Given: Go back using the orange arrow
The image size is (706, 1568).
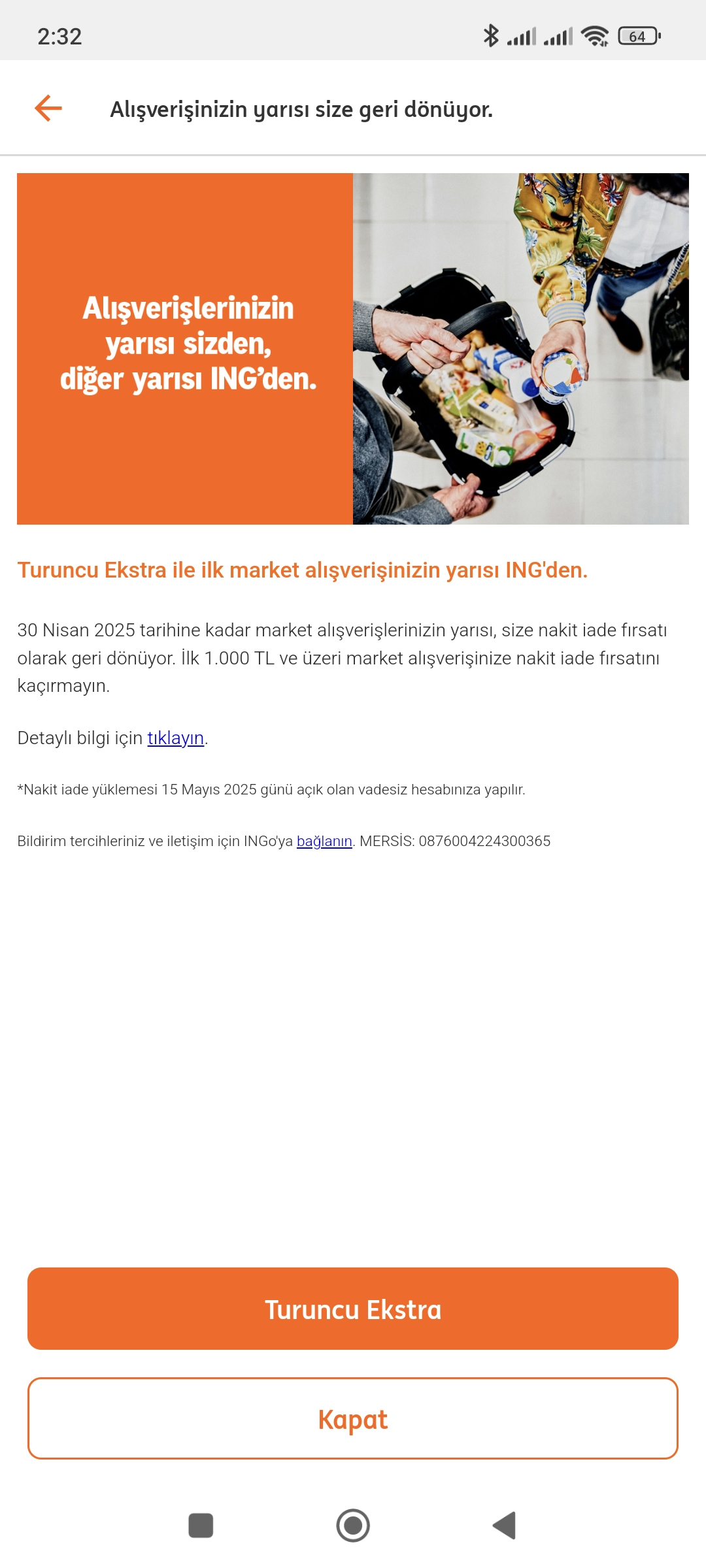Looking at the screenshot, I should [48, 108].
